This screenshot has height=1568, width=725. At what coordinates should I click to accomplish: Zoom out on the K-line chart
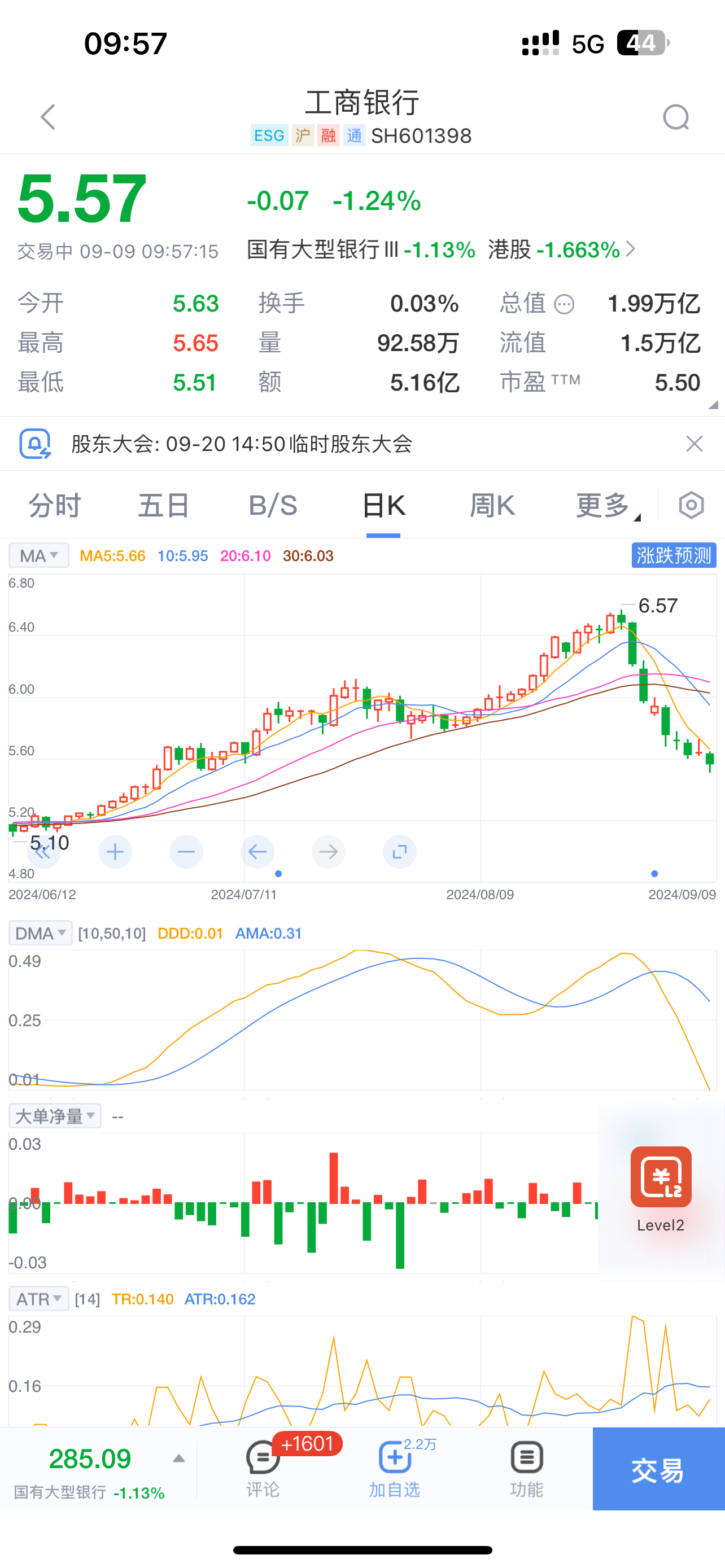tap(186, 852)
